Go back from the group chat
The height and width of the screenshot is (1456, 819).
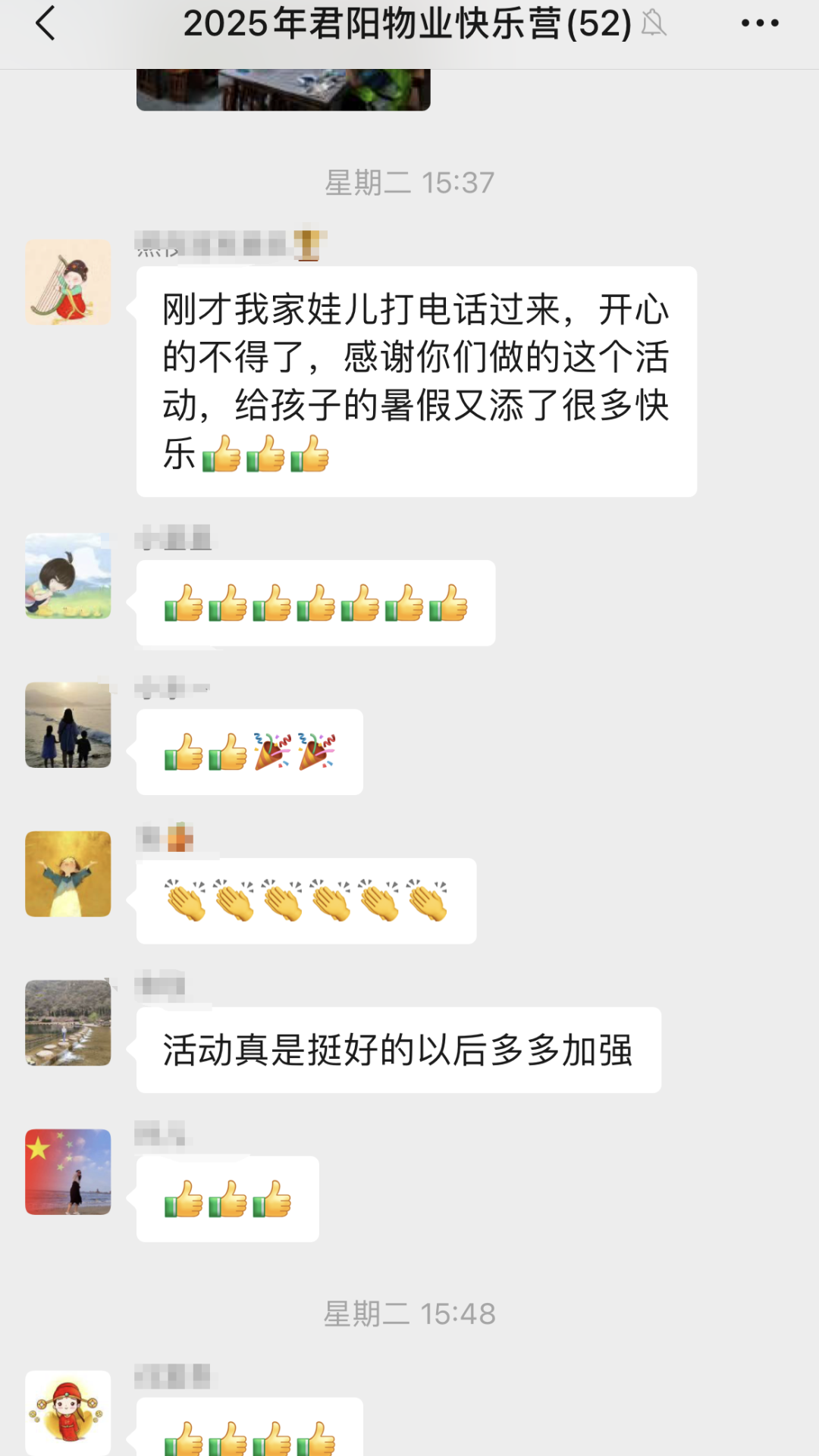pos(45,23)
